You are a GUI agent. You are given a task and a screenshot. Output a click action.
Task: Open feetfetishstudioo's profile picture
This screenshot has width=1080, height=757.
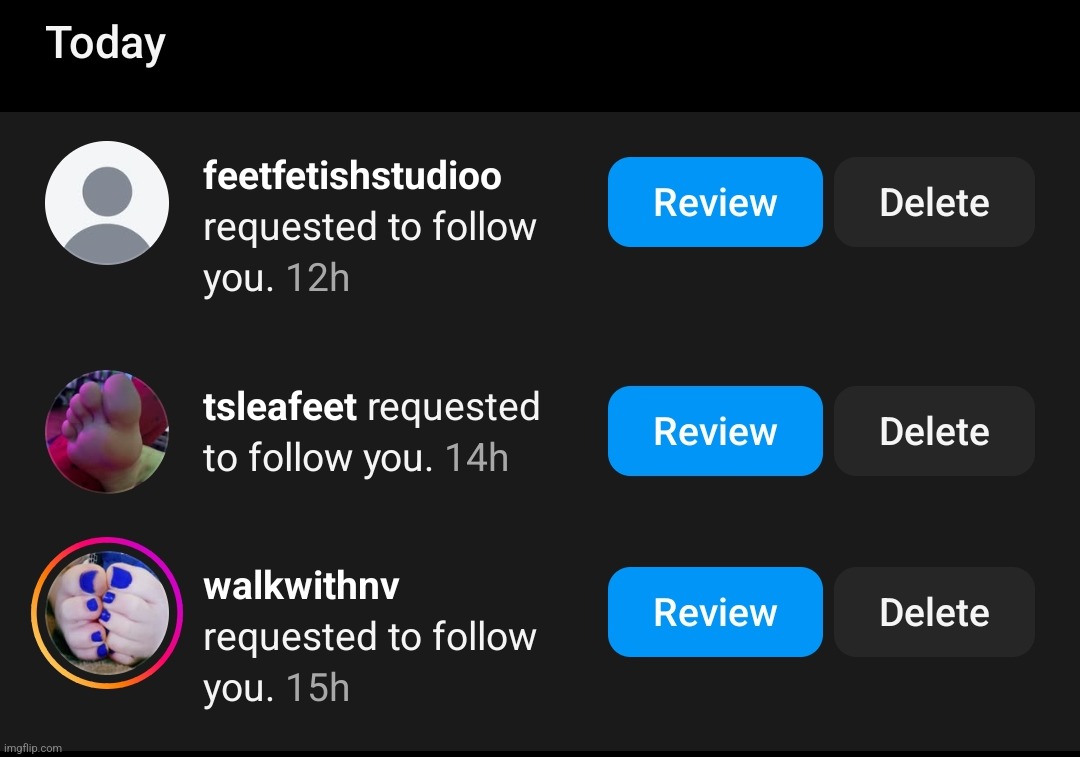(107, 203)
